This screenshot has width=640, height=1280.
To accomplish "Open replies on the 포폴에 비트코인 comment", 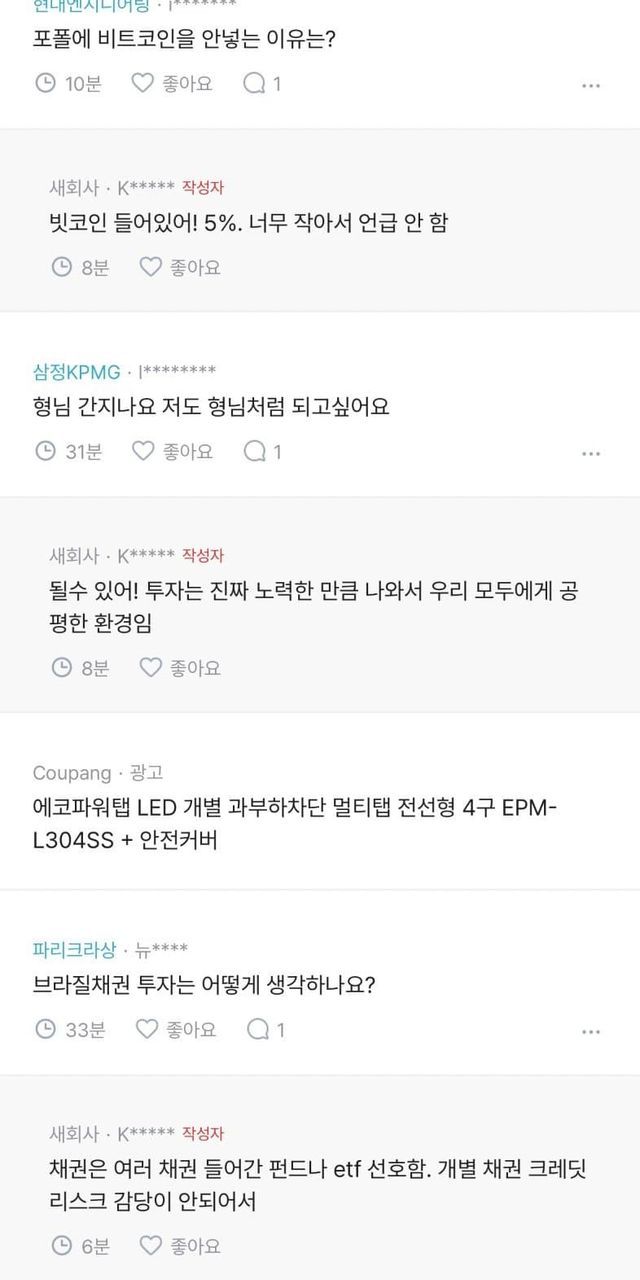I will coord(263,83).
